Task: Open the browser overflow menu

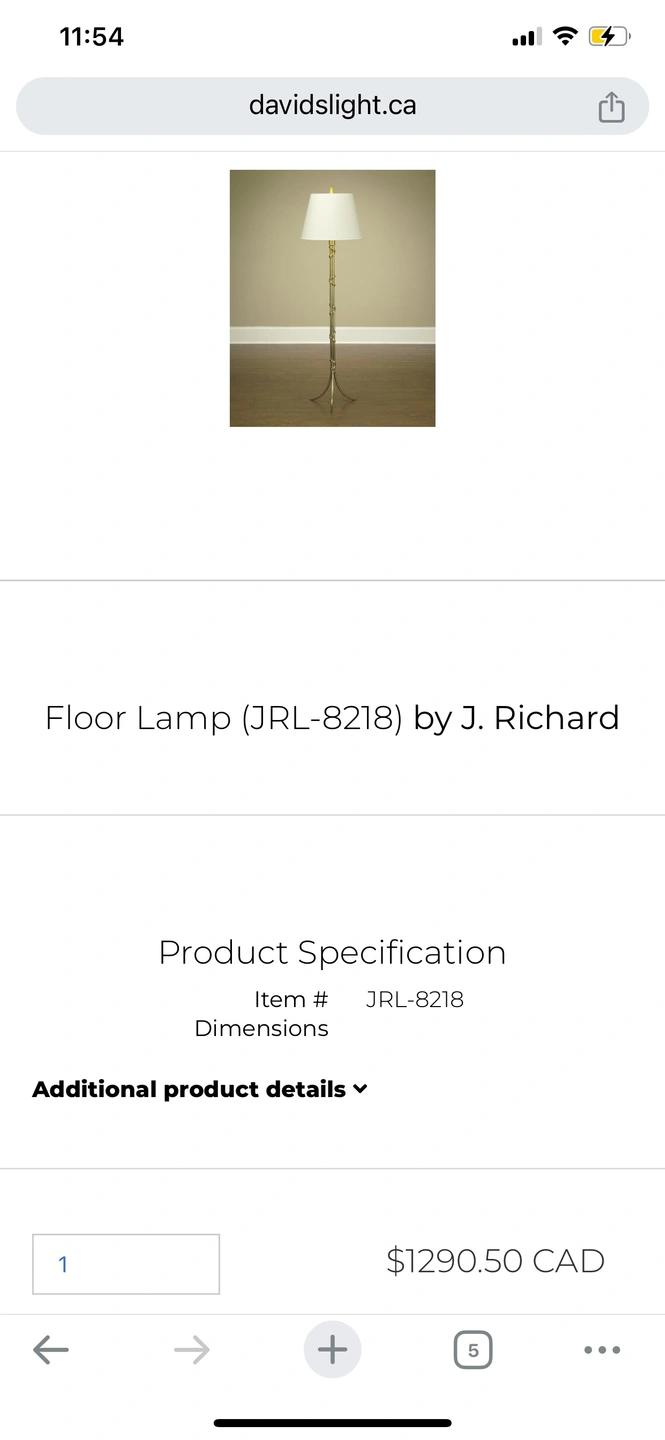Action: tap(601, 1350)
